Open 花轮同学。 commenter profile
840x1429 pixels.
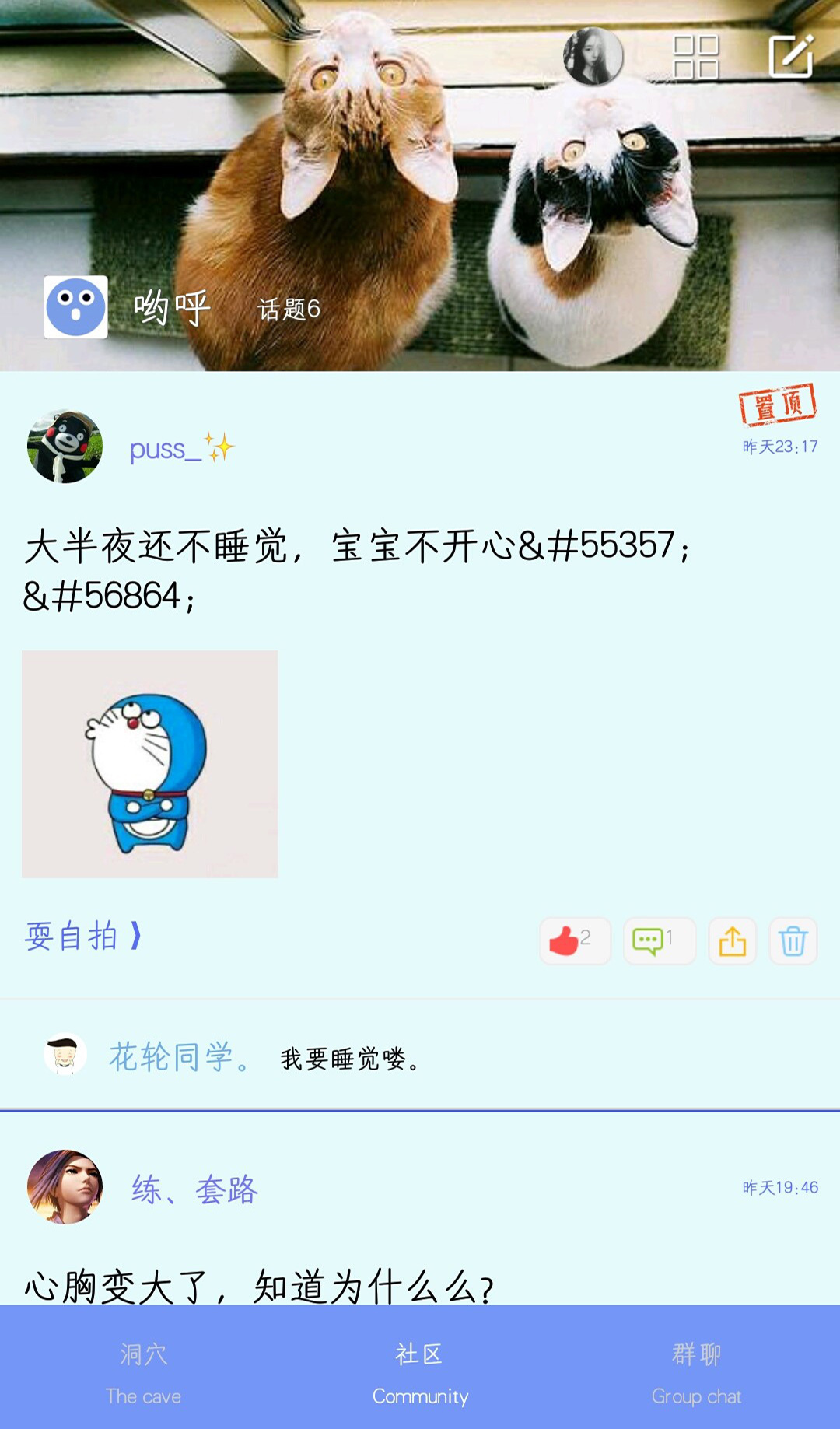tap(65, 1056)
